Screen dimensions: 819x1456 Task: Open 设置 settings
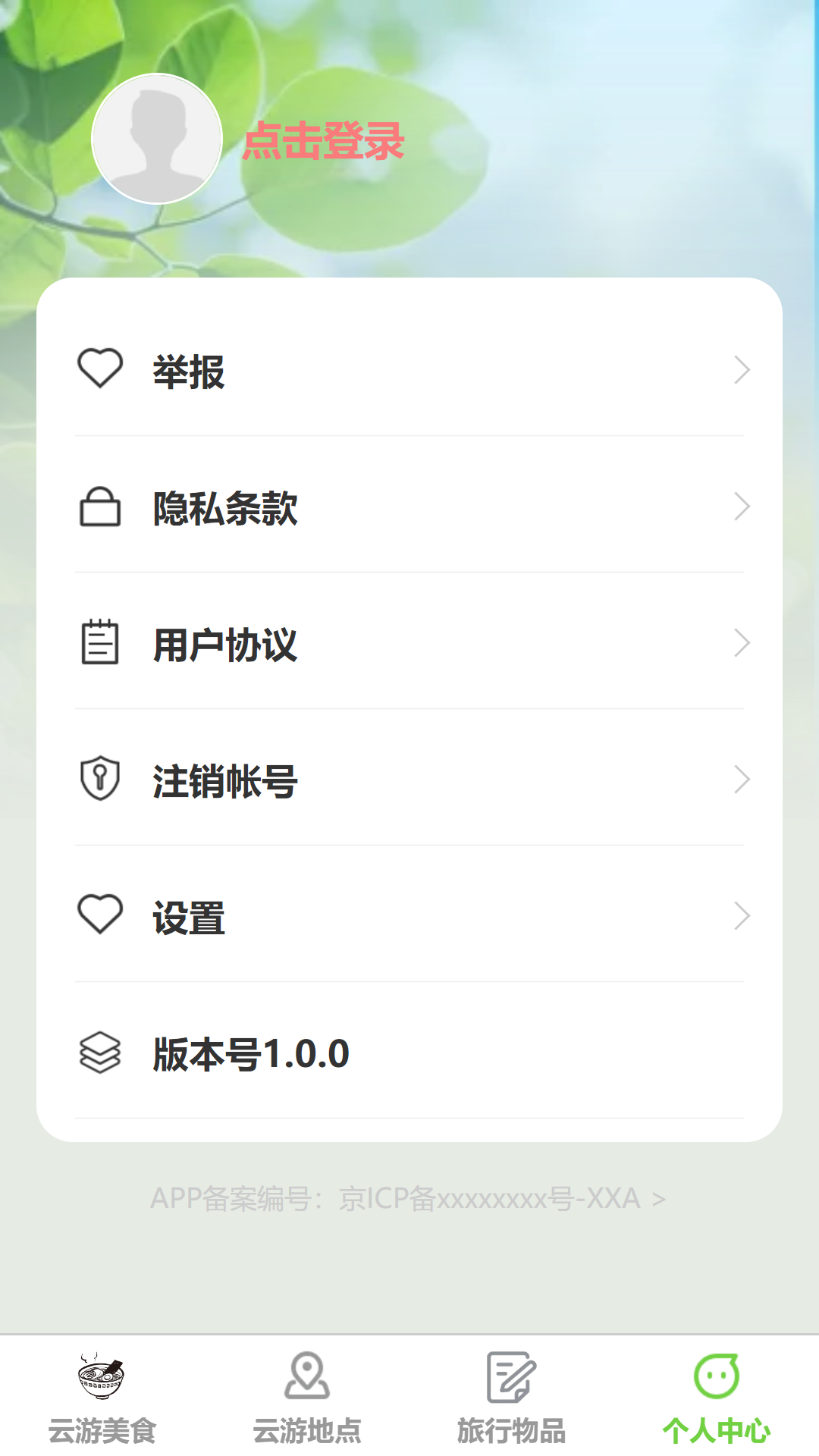409,917
